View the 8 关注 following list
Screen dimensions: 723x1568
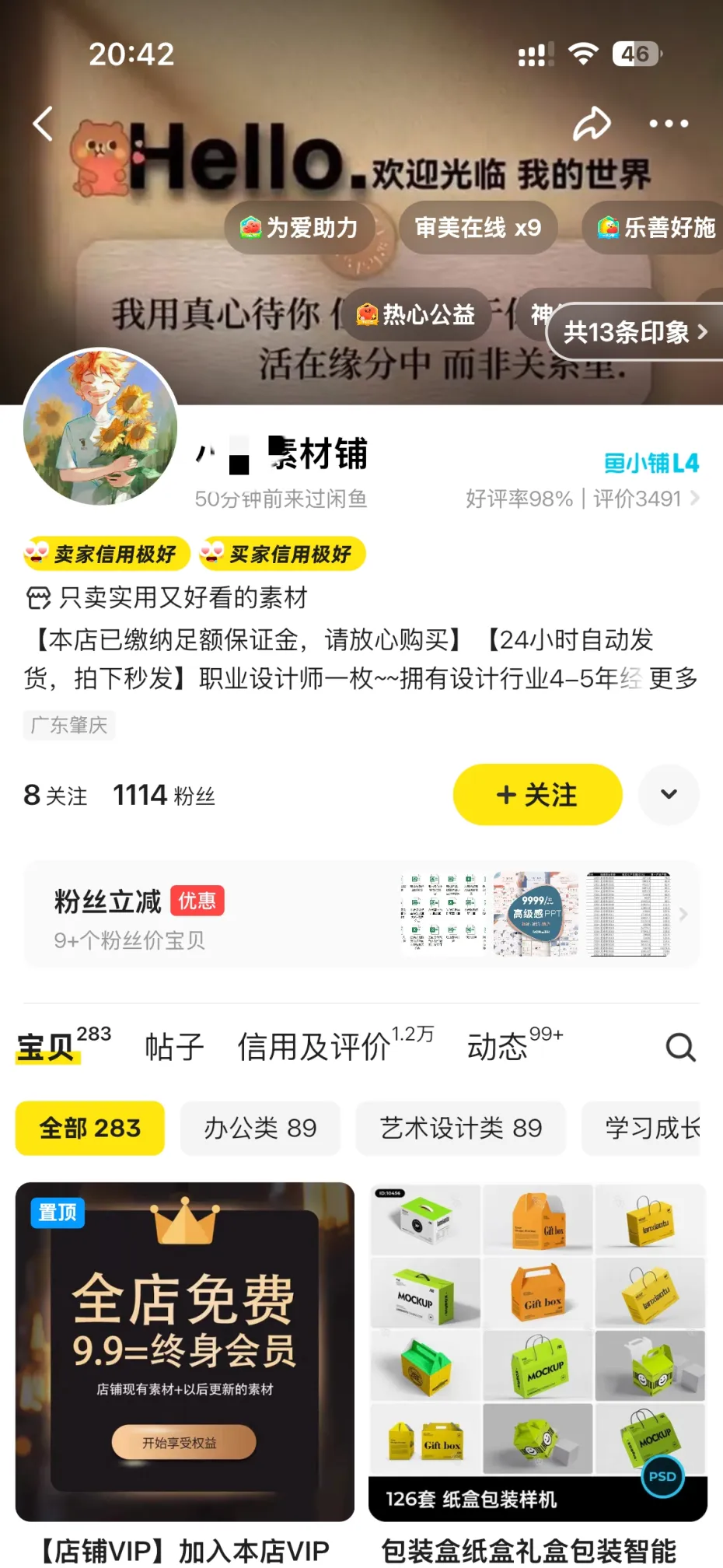(55, 796)
